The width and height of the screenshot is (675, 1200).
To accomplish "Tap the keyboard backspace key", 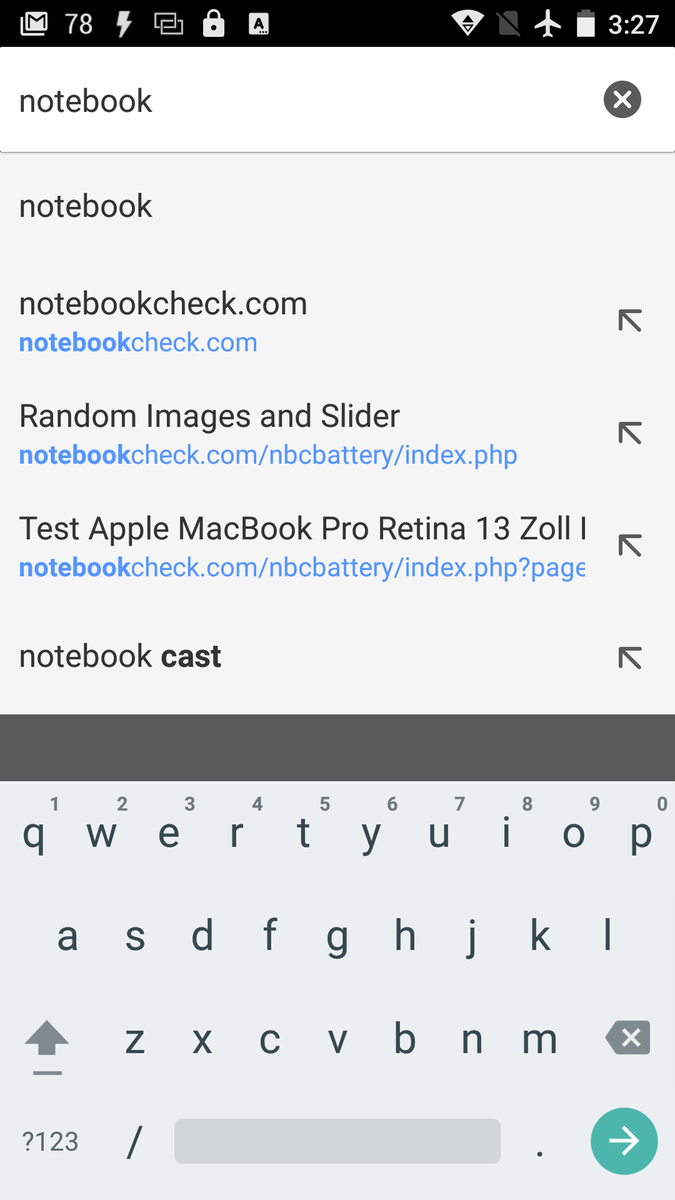I will (628, 1038).
